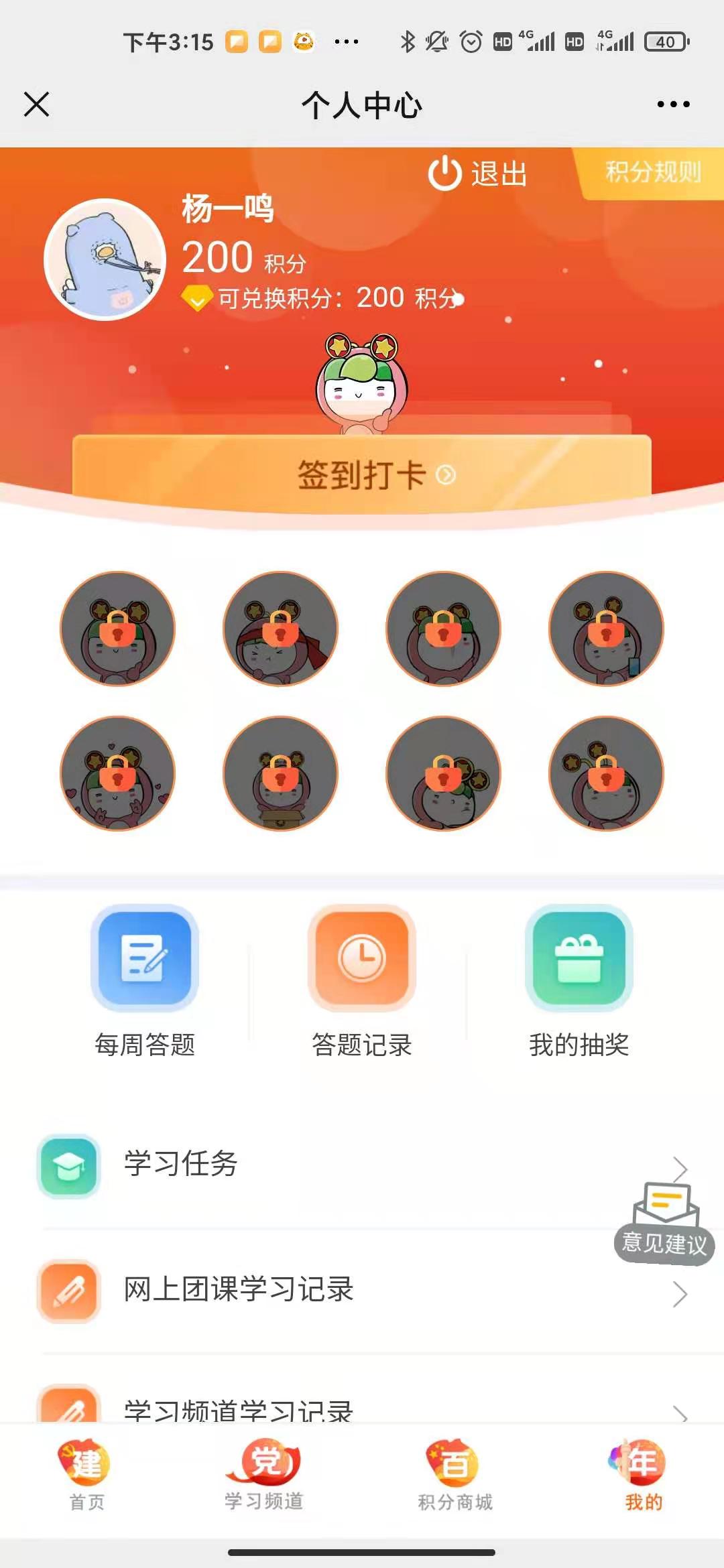
Task: Select the 我的 tab
Action: pyautogui.click(x=643, y=1474)
